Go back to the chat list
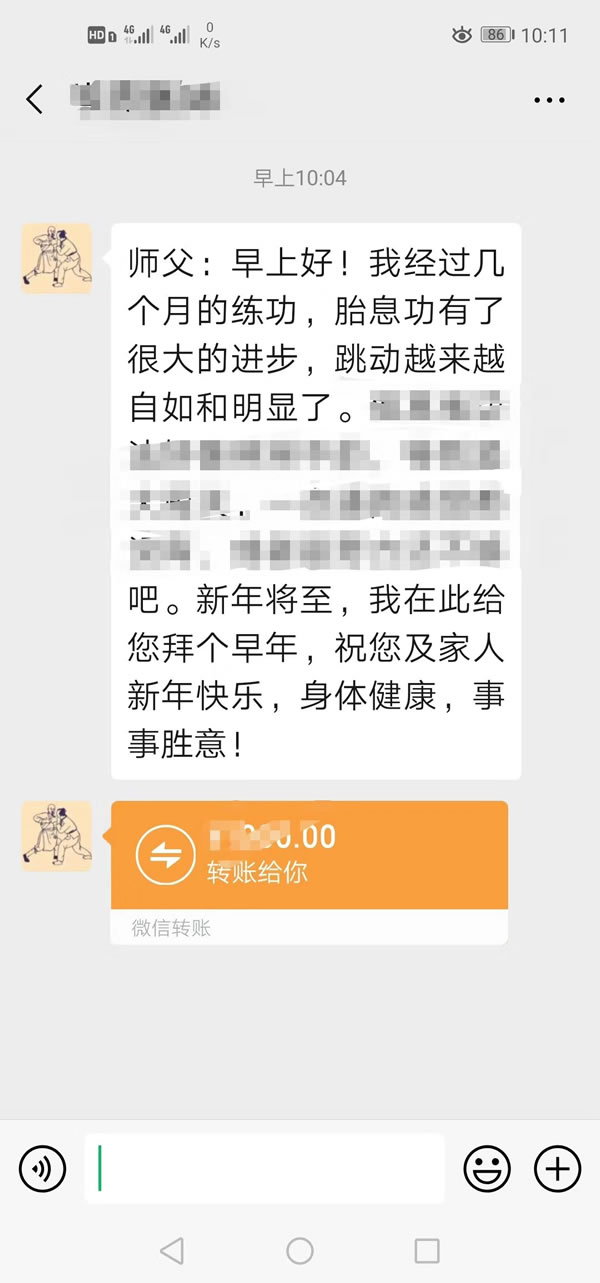Viewport: 600px width, 1283px height. click(x=35, y=99)
